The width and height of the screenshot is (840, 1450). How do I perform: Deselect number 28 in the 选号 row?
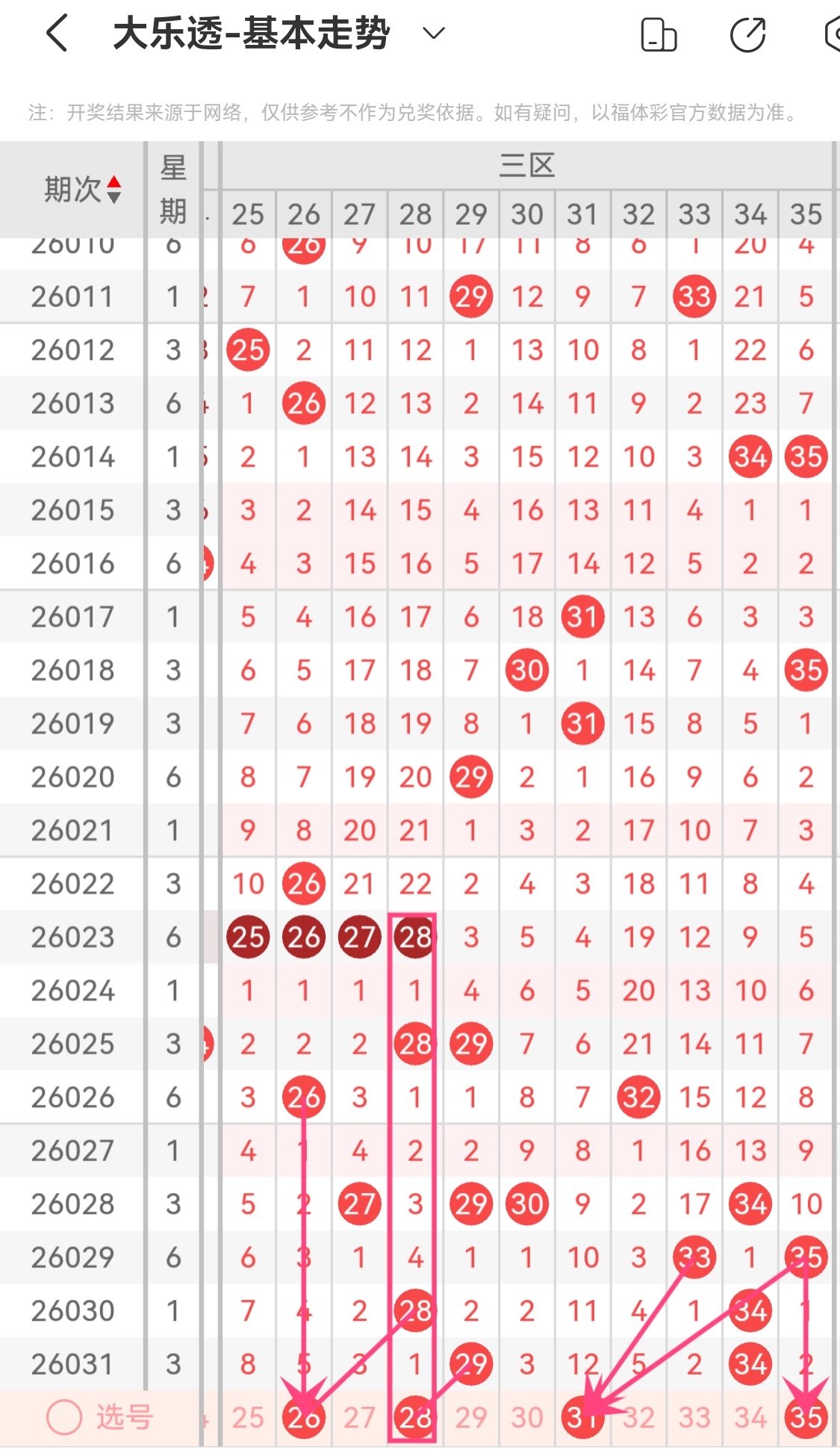(x=415, y=1417)
